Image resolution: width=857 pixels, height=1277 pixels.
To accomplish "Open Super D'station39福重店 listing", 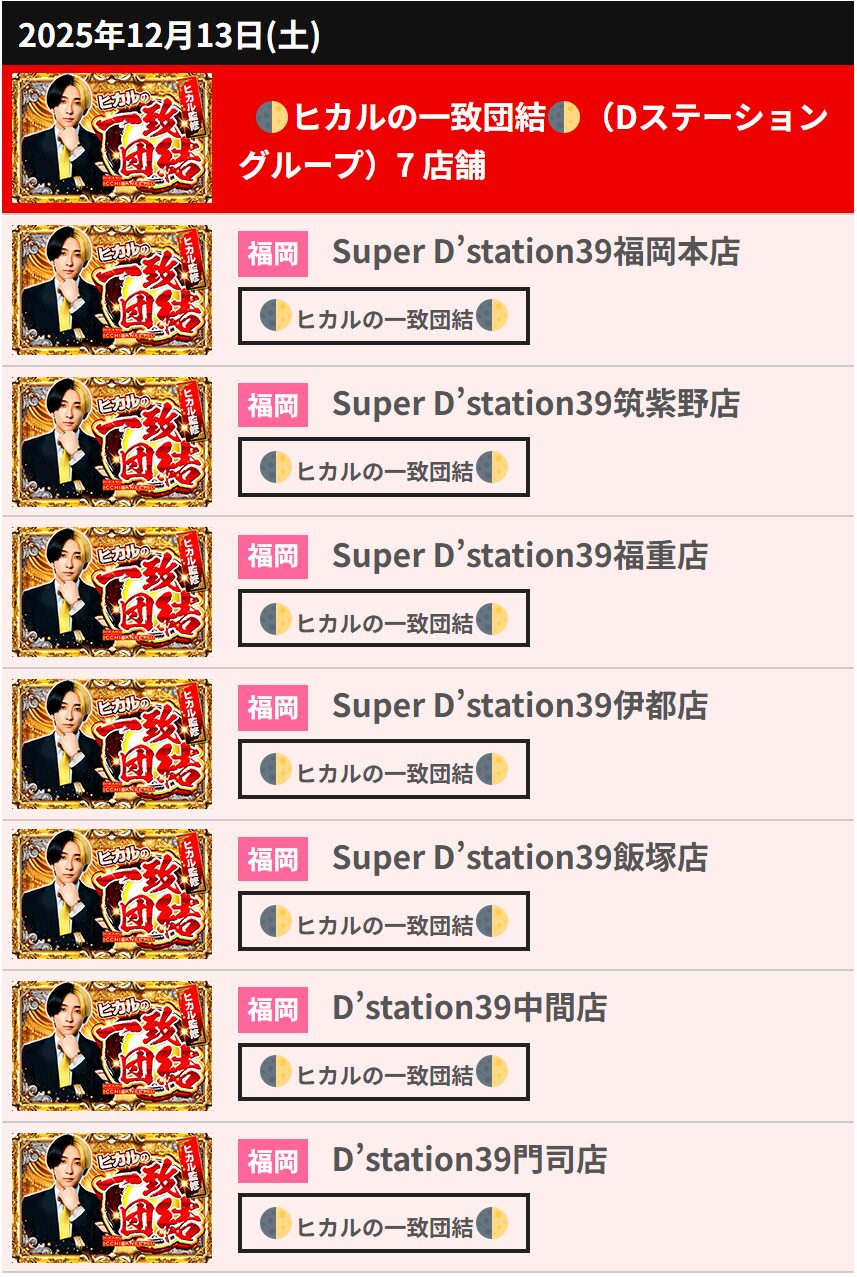I will point(519,555).
